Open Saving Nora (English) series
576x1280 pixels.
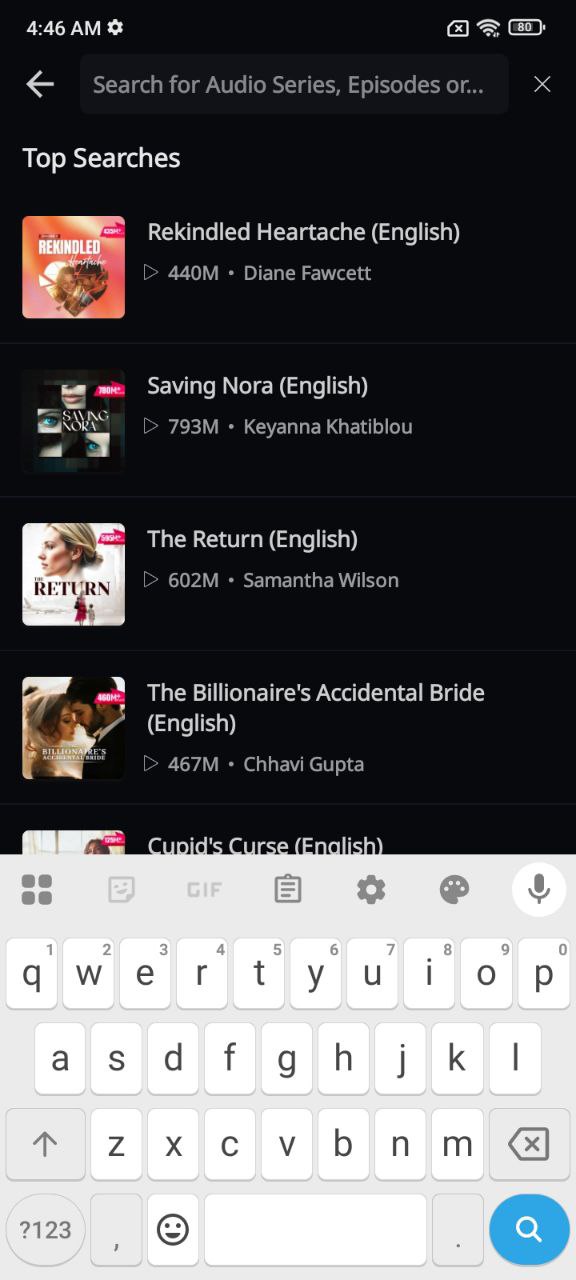288,420
